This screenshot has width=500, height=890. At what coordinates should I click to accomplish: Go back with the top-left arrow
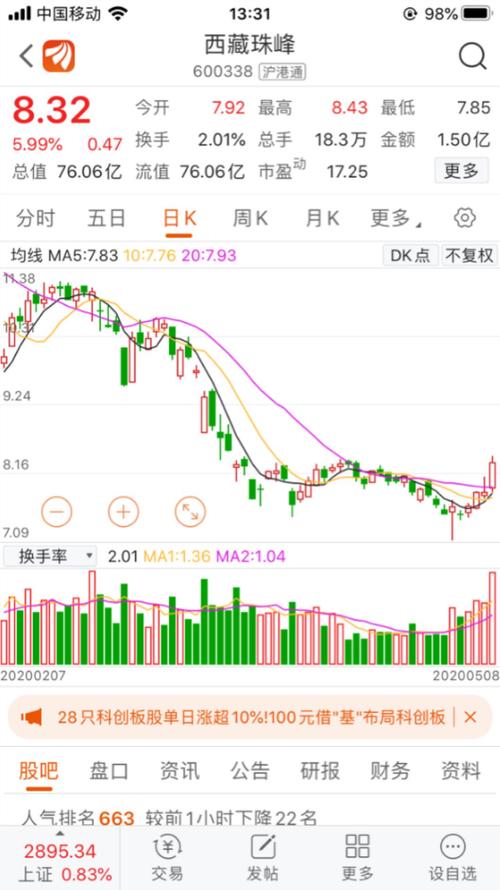click(x=27, y=56)
